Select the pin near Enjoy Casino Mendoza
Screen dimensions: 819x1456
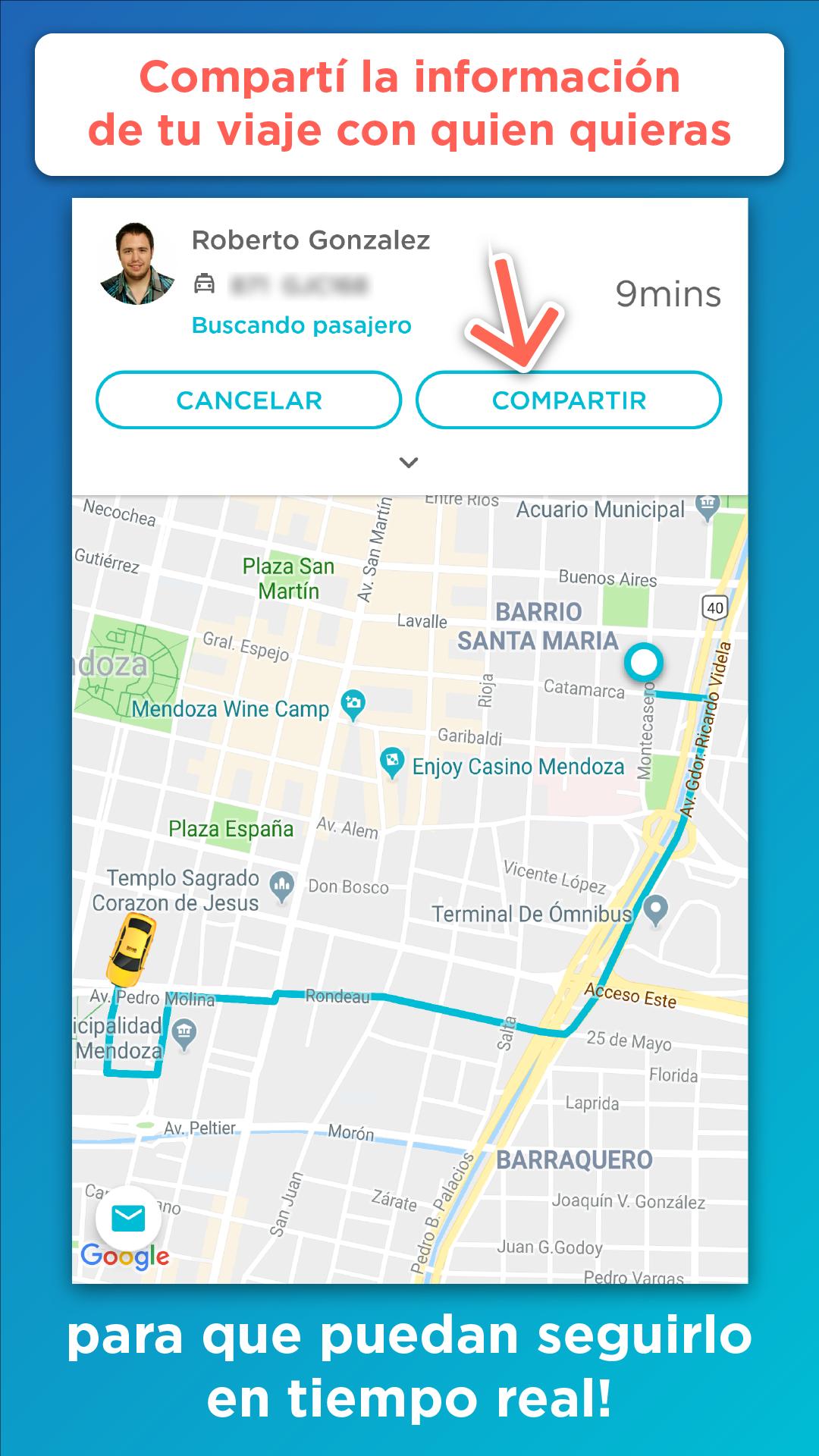tap(392, 761)
